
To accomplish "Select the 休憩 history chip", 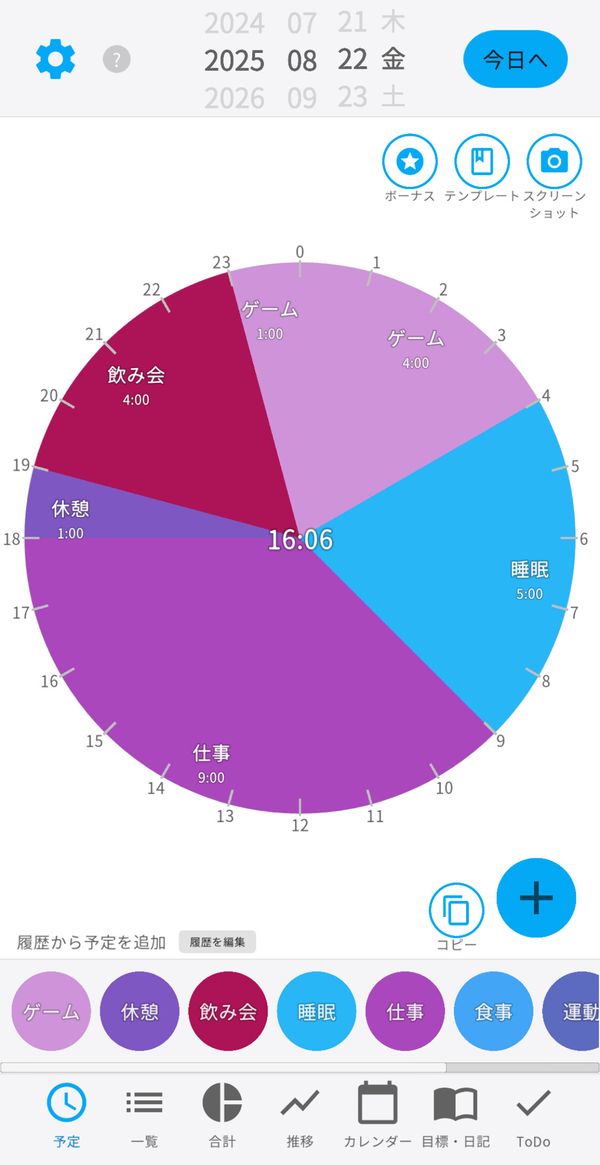I will click(140, 1011).
